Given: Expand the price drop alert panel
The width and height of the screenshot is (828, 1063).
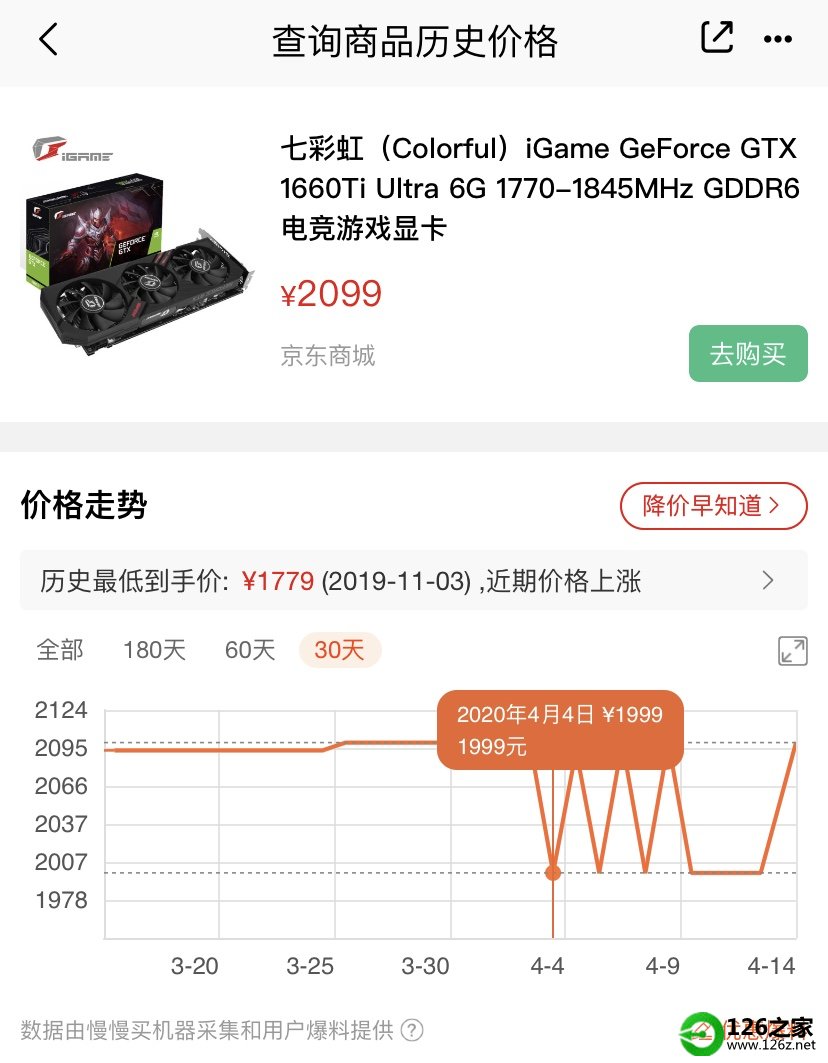Looking at the screenshot, I should 714,507.
